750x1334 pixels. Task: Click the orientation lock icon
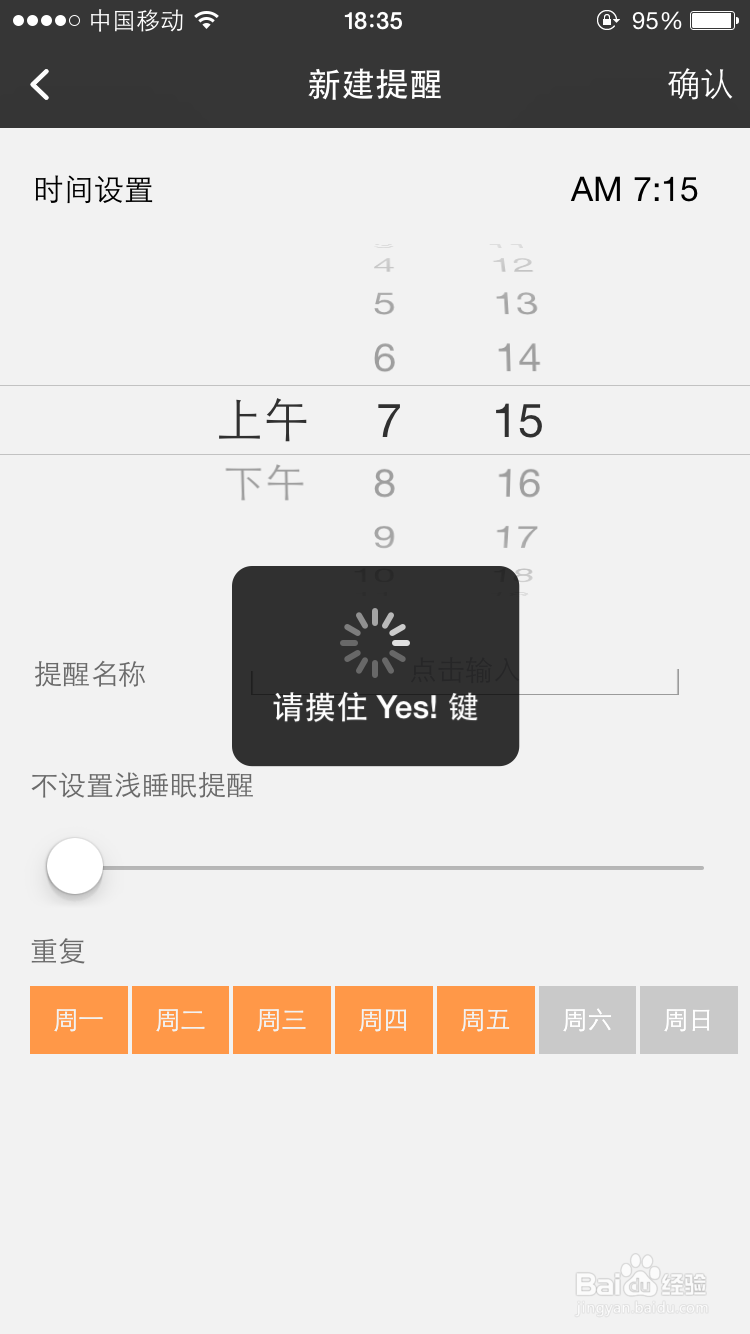click(x=608, y=21)
